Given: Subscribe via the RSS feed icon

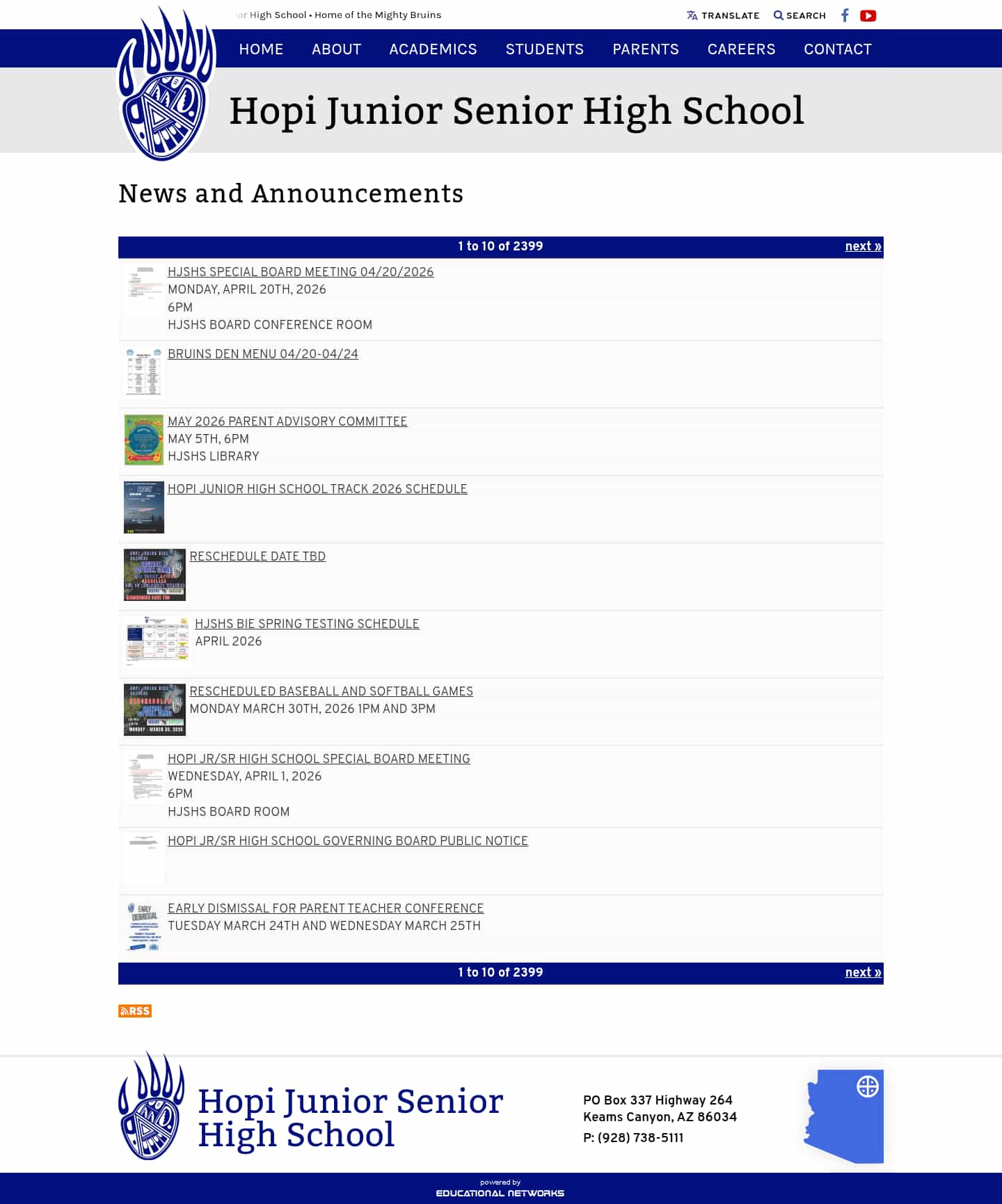Looking at the screenshot, I should [x=134, y=1011].
